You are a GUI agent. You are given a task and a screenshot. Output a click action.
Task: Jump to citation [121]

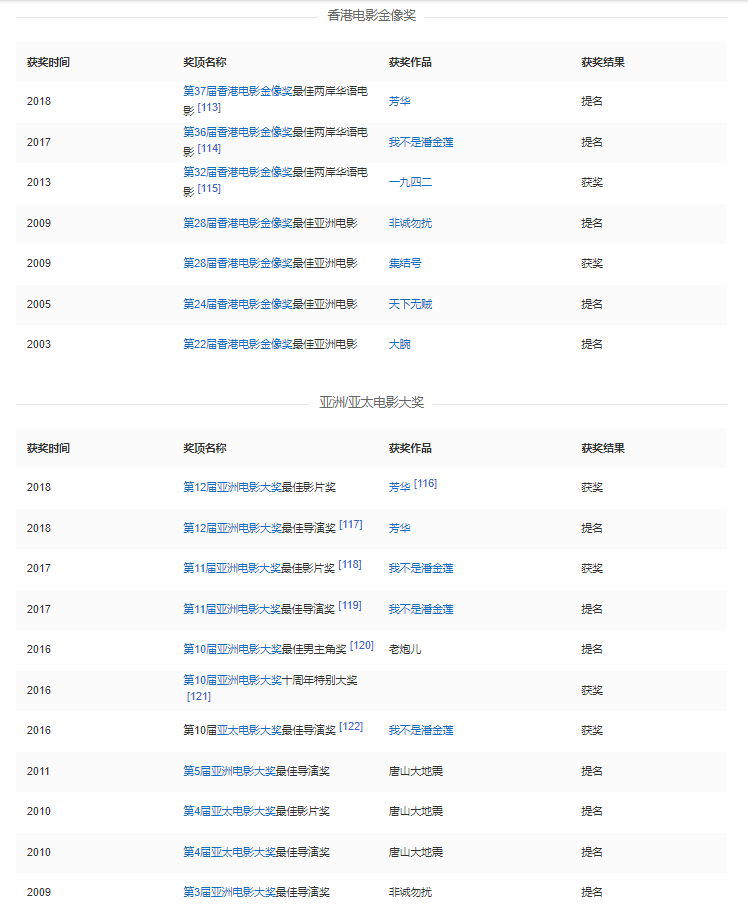click(x=198, y=697)
